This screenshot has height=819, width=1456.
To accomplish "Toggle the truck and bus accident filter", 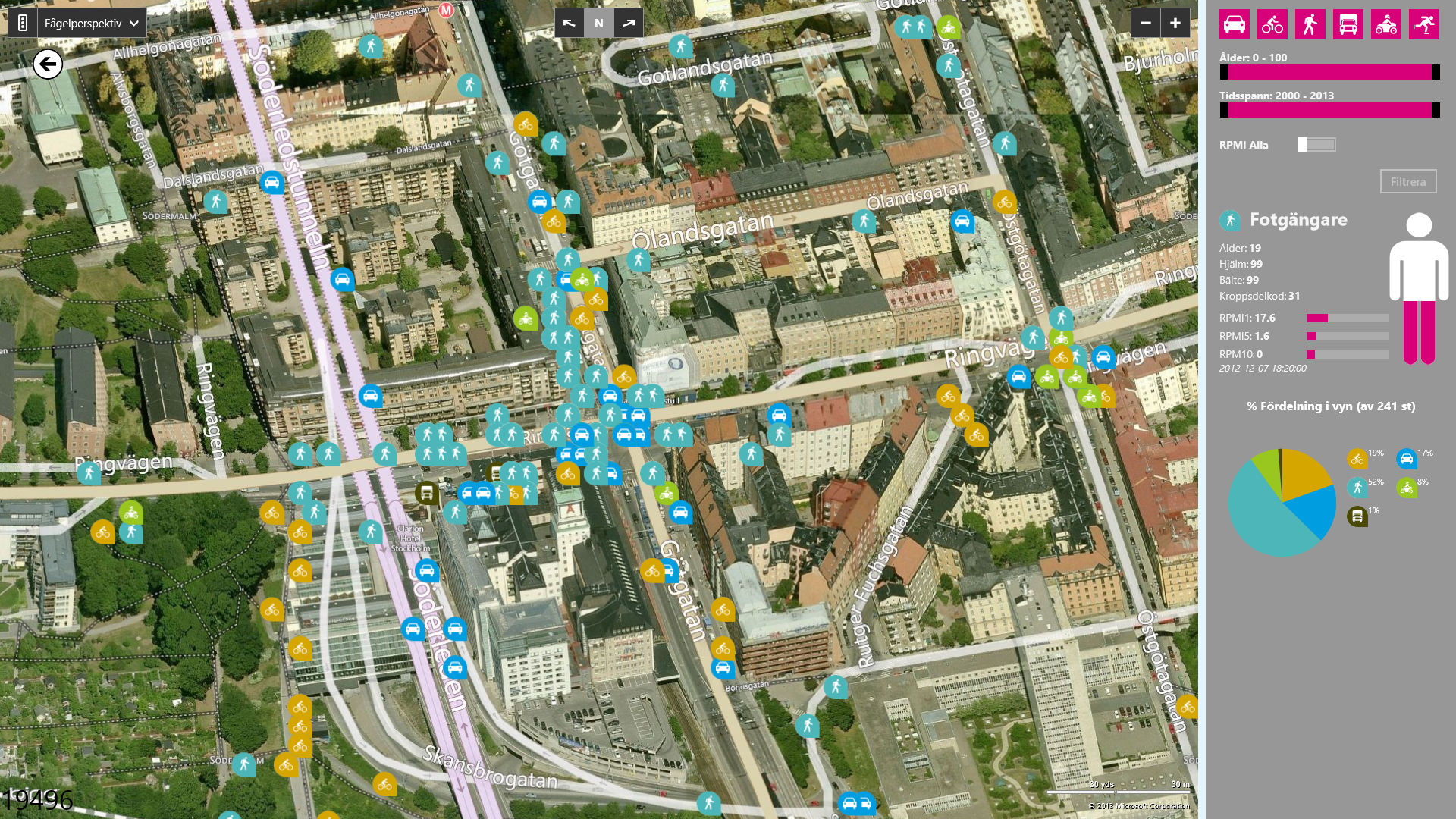I will point(1348,24).
